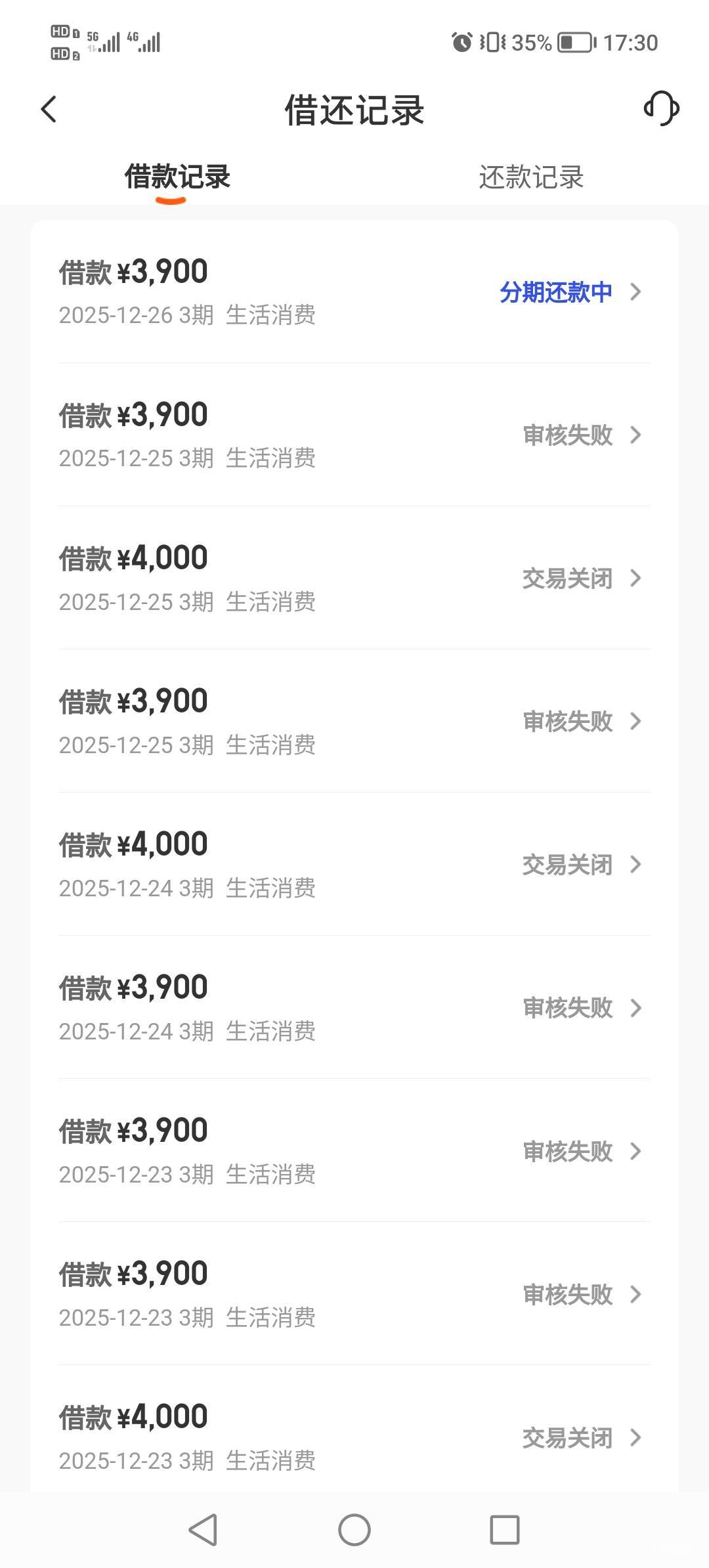Open the 2025-12-26 loan marked 分期还款中
This screenshot has width=709, height=1568.
354,292
